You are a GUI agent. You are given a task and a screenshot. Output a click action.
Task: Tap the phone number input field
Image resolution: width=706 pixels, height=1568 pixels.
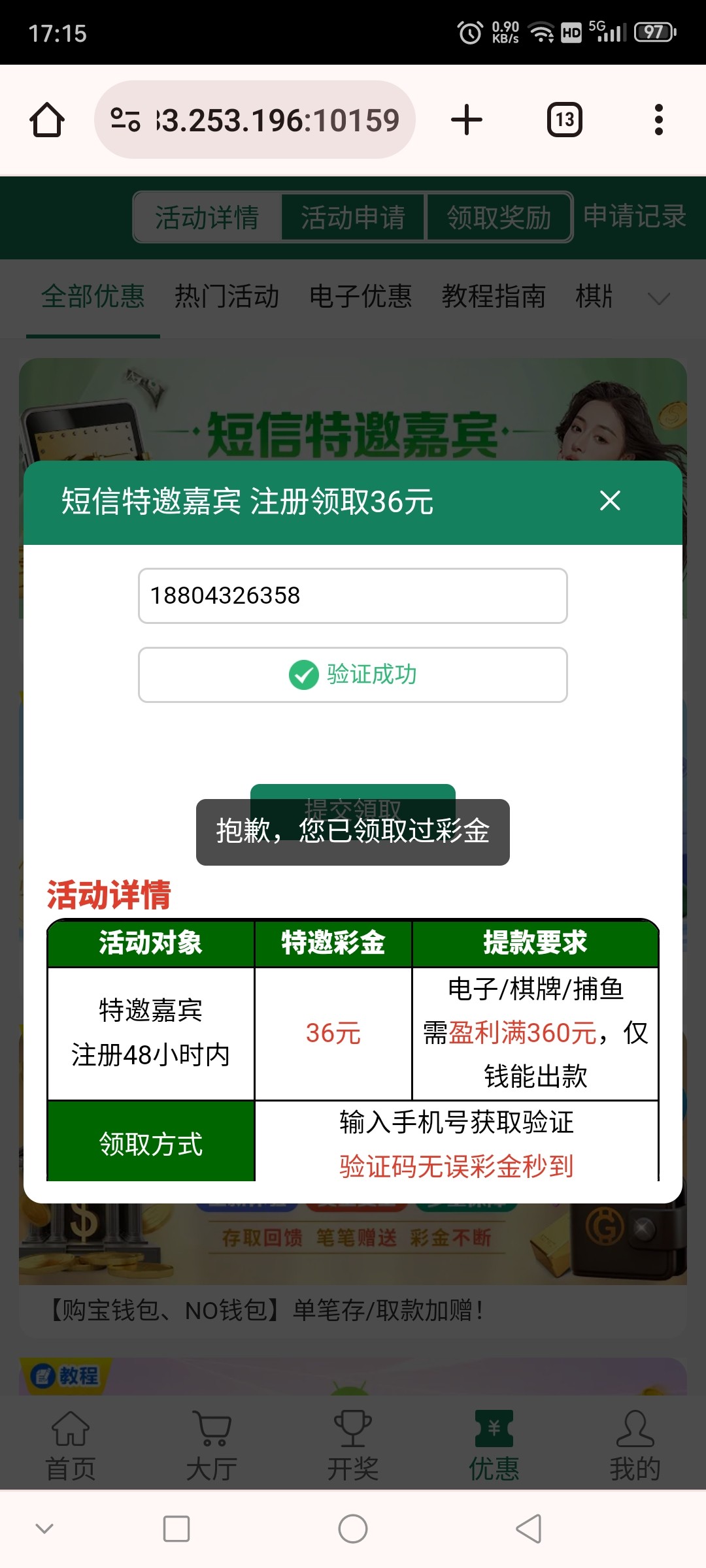(x=353, y=596)
